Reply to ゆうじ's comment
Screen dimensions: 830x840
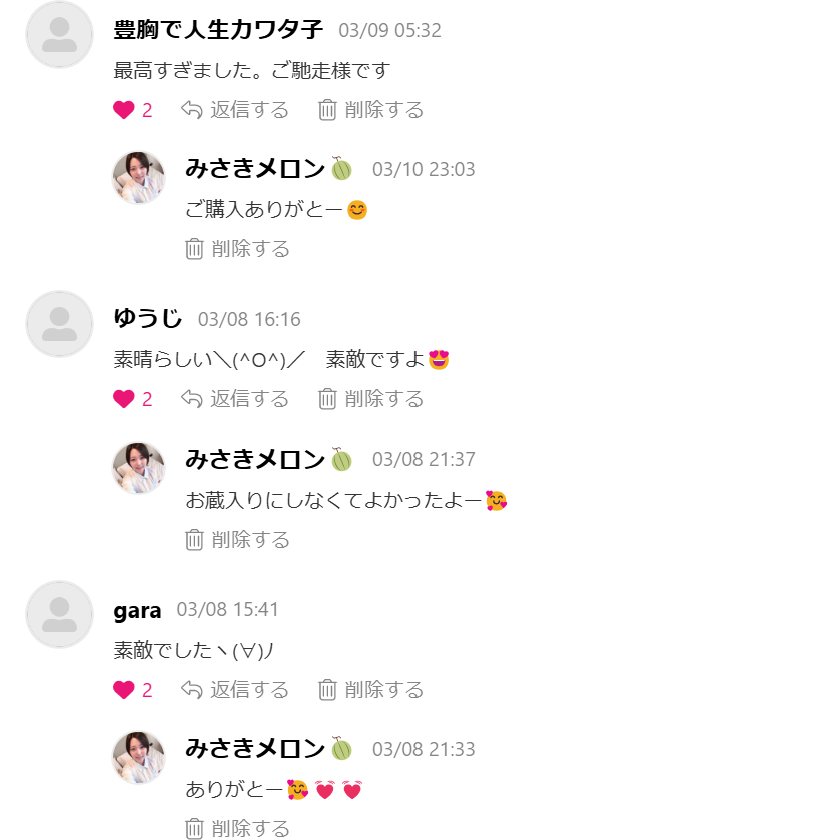235,400
